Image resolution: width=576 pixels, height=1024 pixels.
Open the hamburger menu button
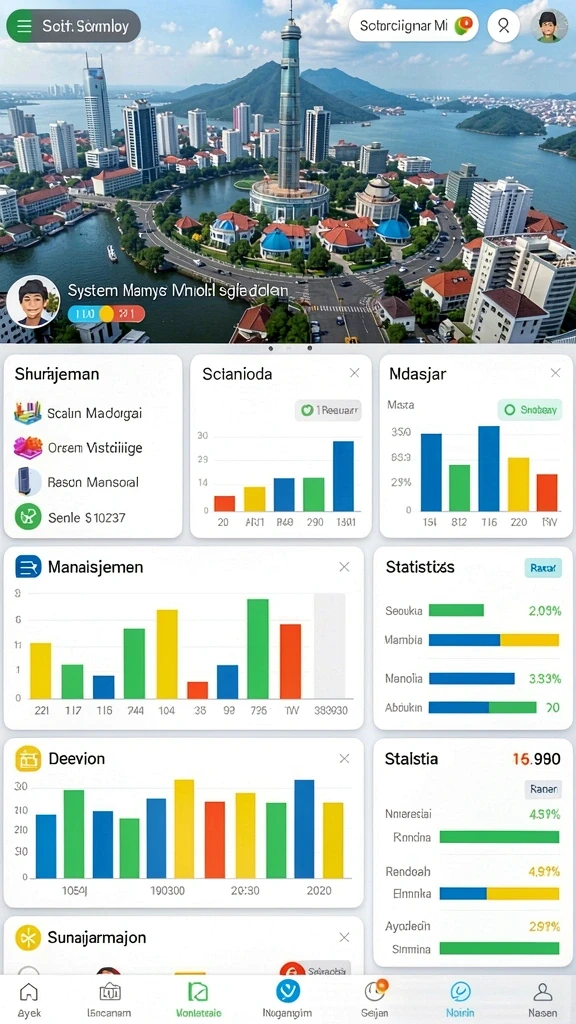point(24,26)
